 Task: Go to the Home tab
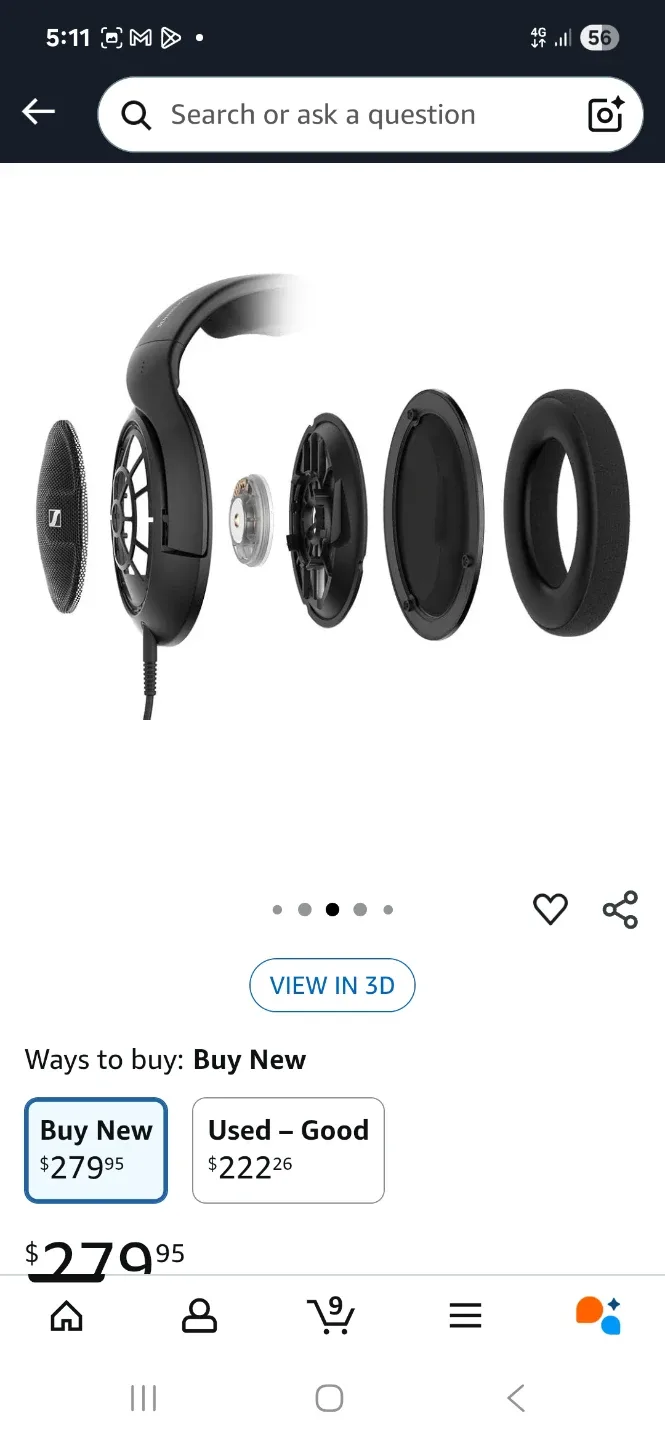[67, 1316]
